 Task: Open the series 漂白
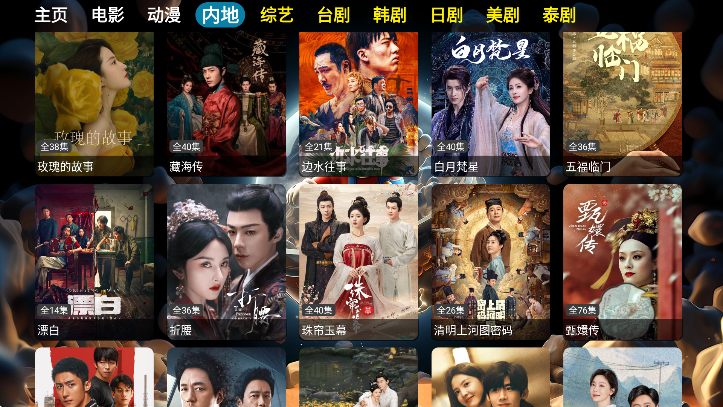tap(94, 260)
